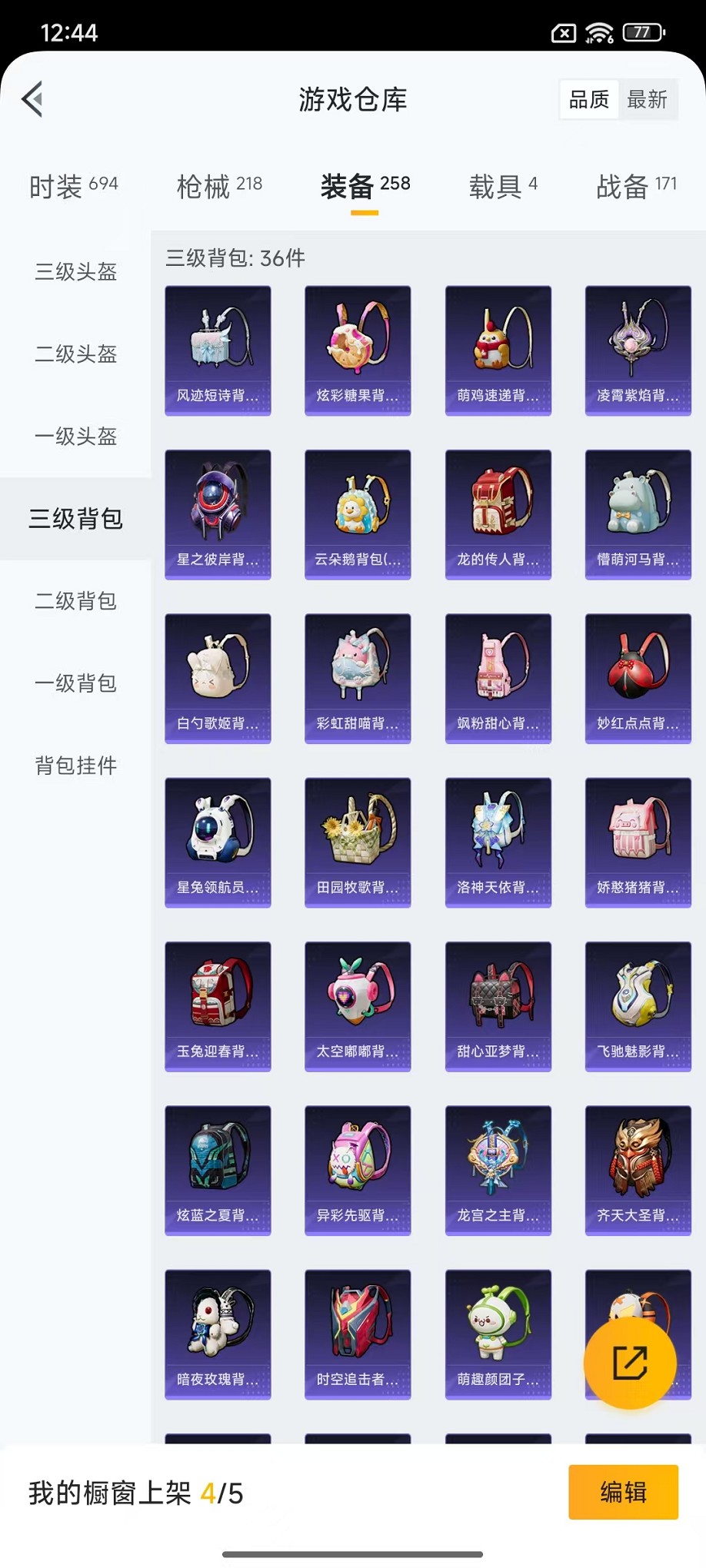Sort the warehouse by 品质
The width and height of the screenshot is (706, 1568).
589,99
